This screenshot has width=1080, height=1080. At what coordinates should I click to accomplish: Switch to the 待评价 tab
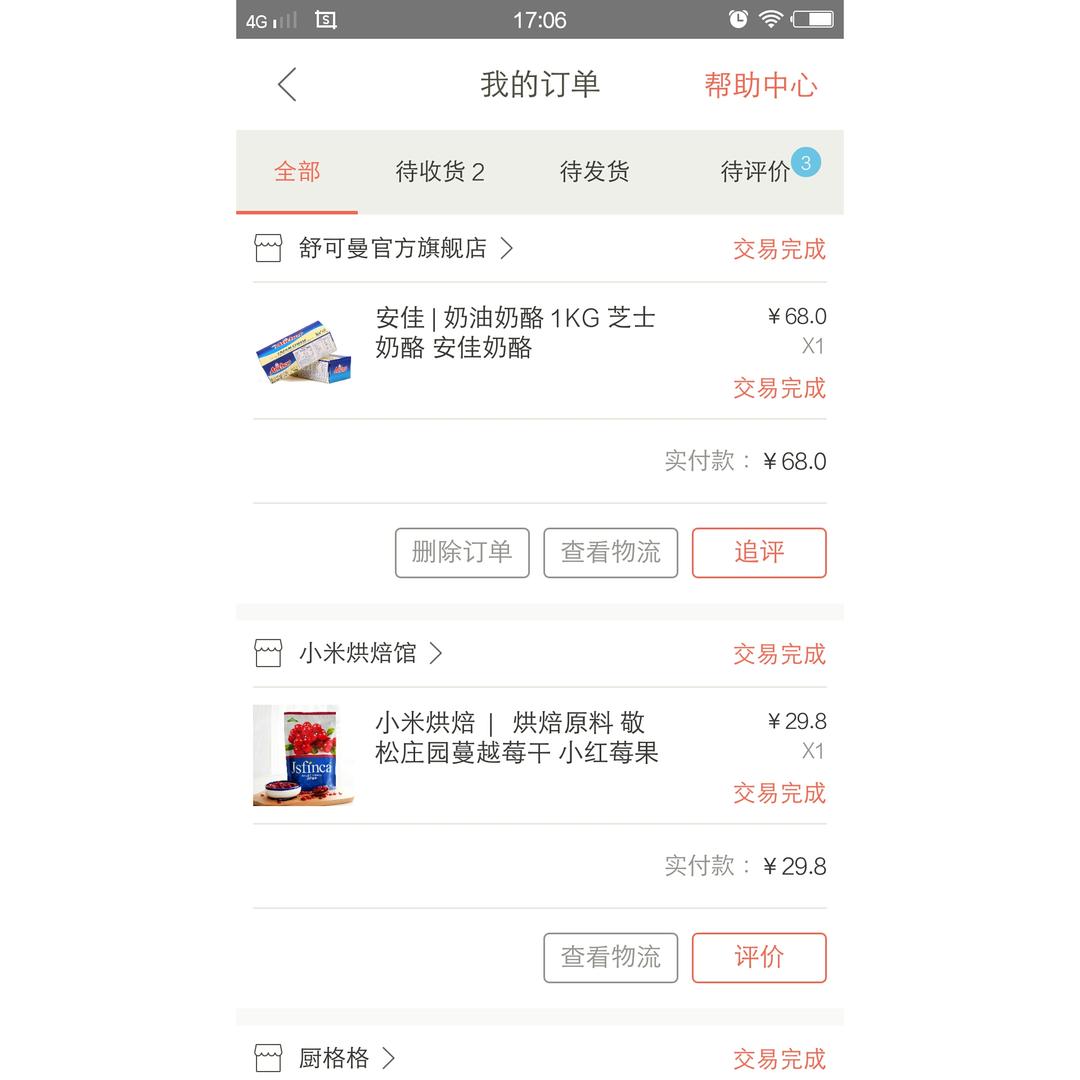[x=756, y=172]
